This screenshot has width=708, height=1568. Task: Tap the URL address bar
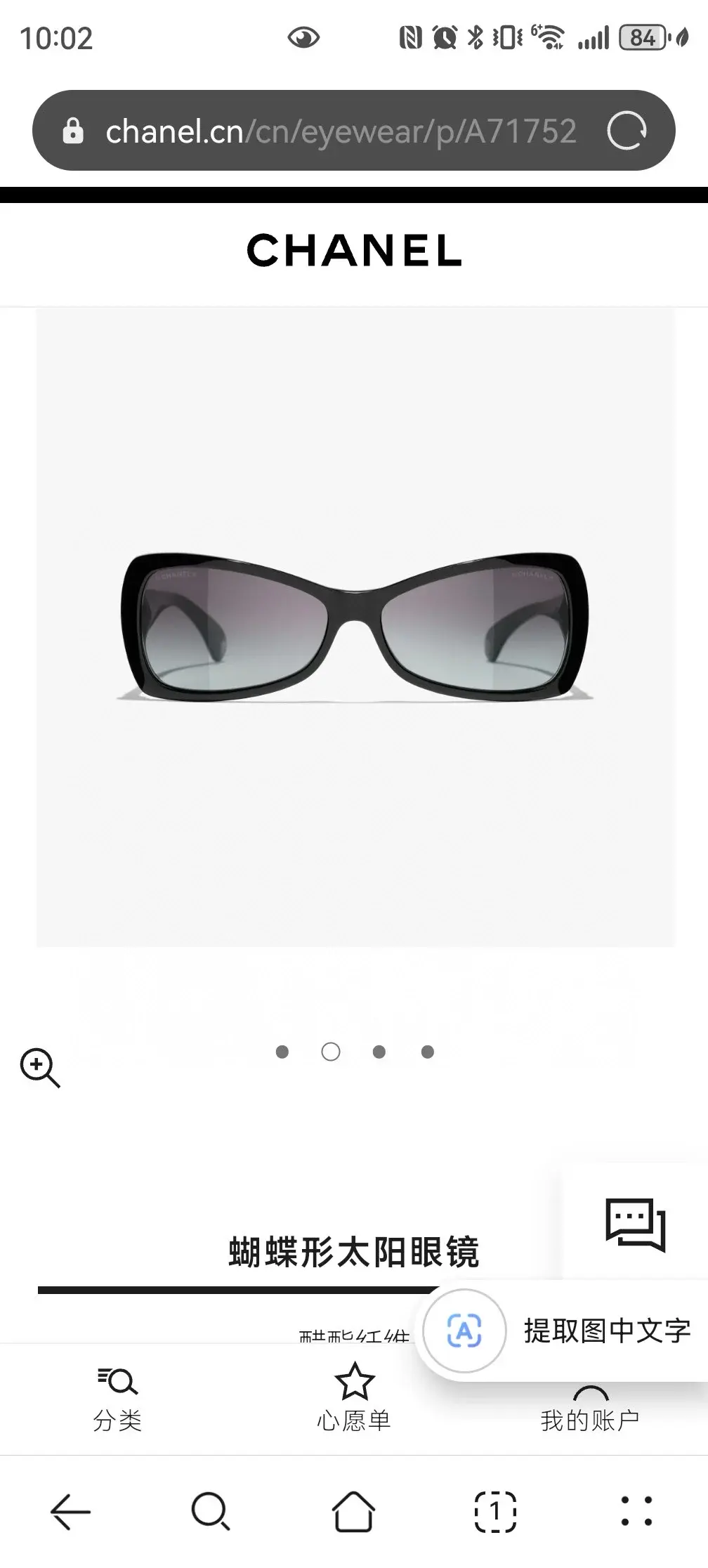pos(340,131)
